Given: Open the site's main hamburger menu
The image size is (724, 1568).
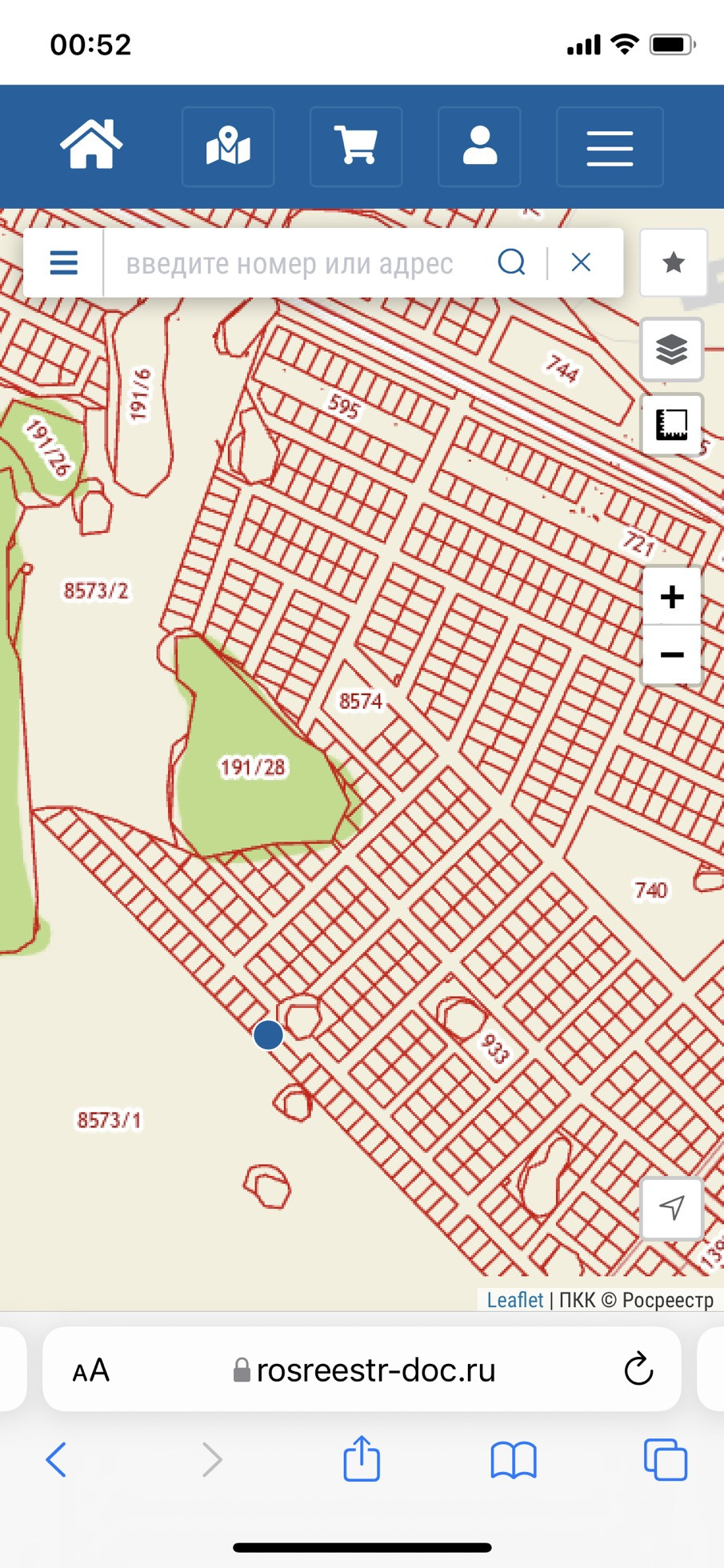Looking at the screenshot, I should point(610,147).
